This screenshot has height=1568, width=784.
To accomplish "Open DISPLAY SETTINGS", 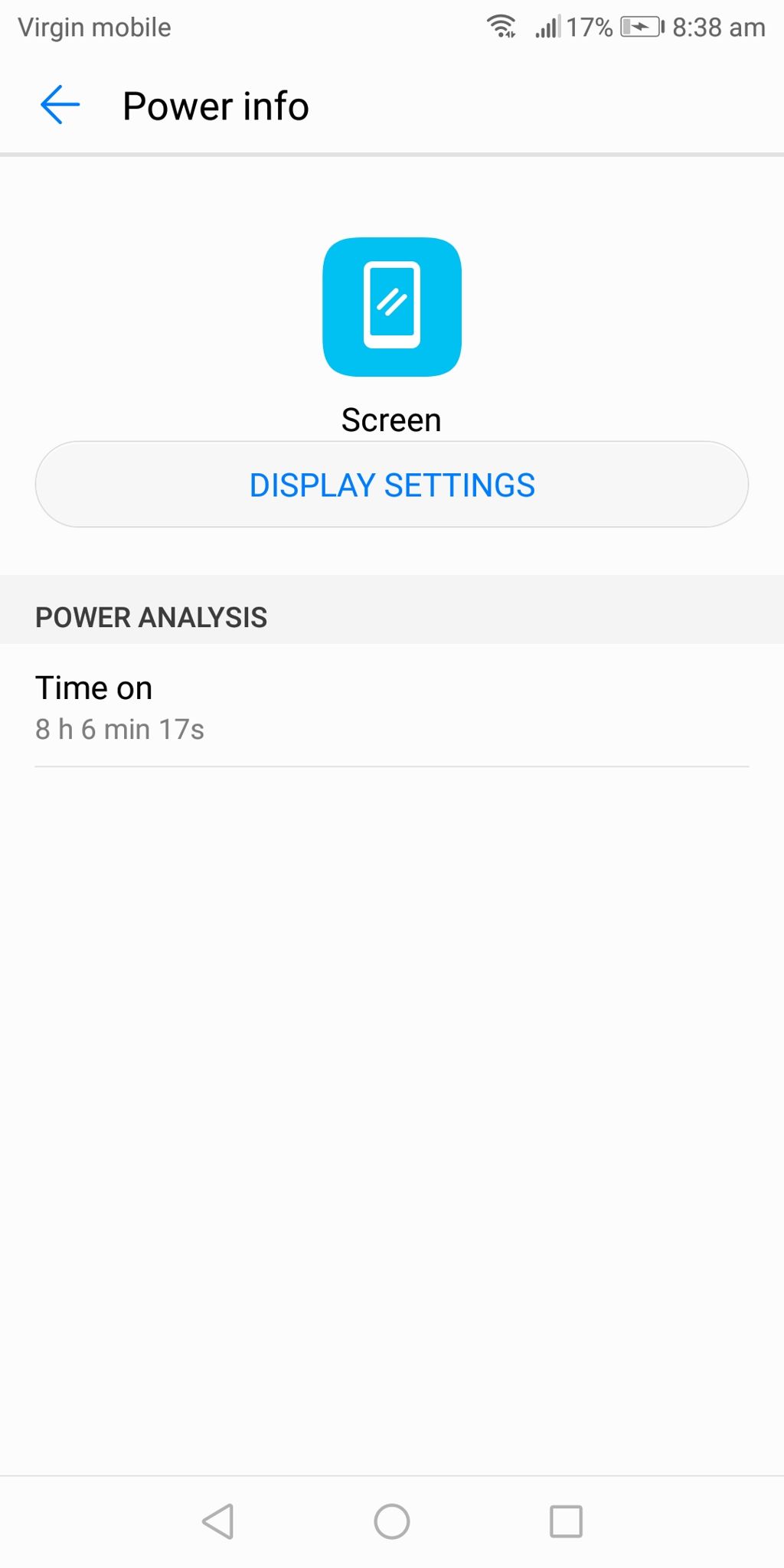I will point(392,485).
